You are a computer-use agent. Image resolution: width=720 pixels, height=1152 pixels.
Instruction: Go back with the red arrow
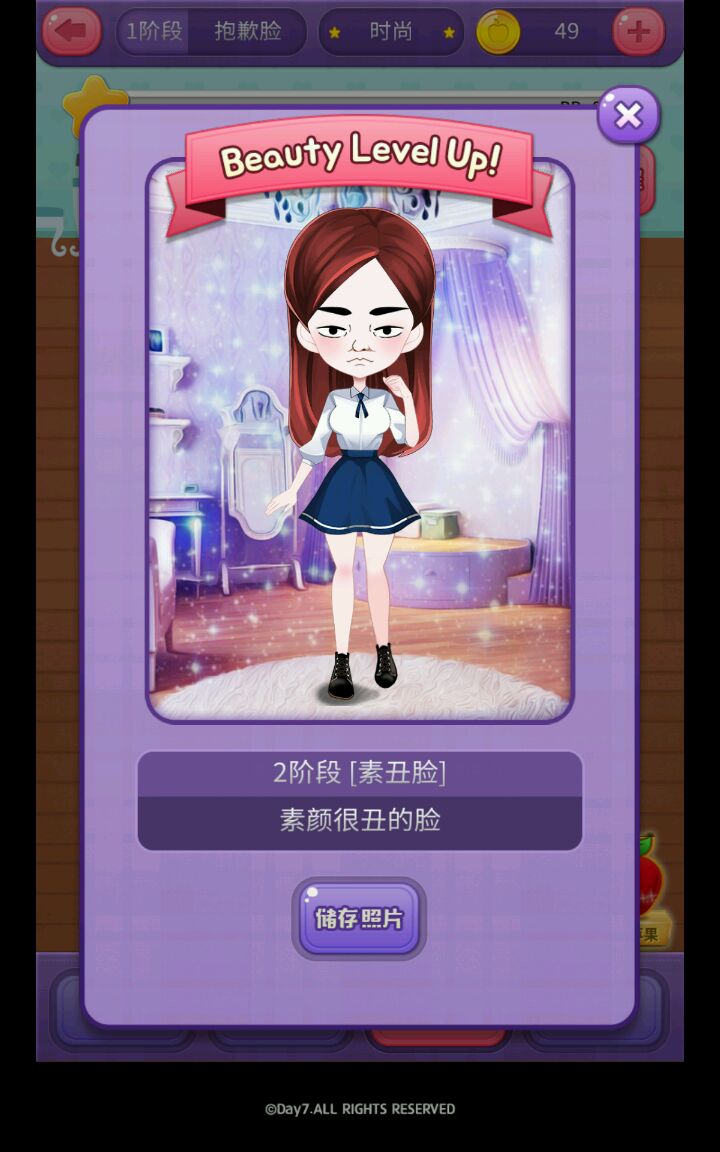71,31
